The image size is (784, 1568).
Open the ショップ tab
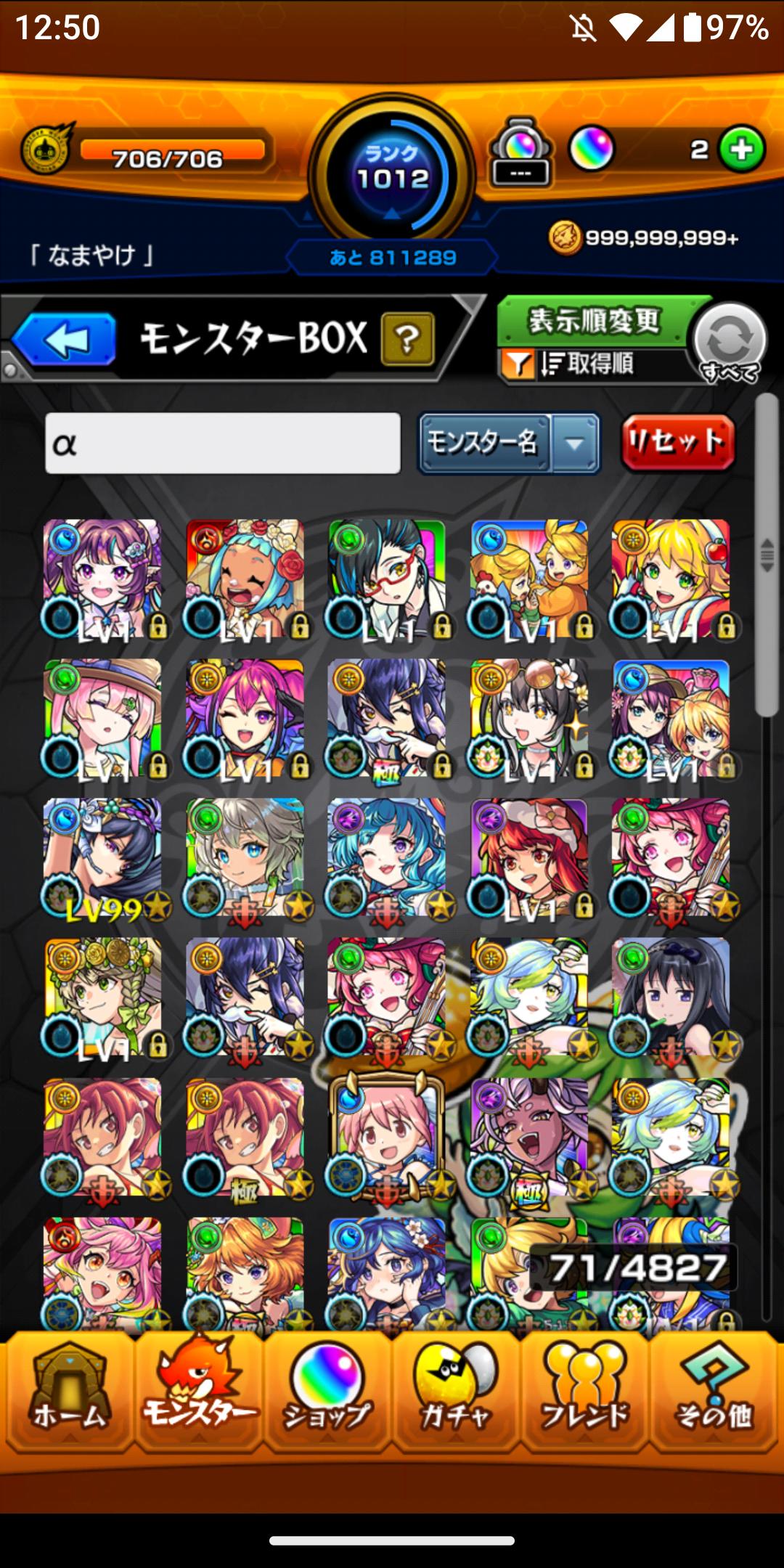327,1395
